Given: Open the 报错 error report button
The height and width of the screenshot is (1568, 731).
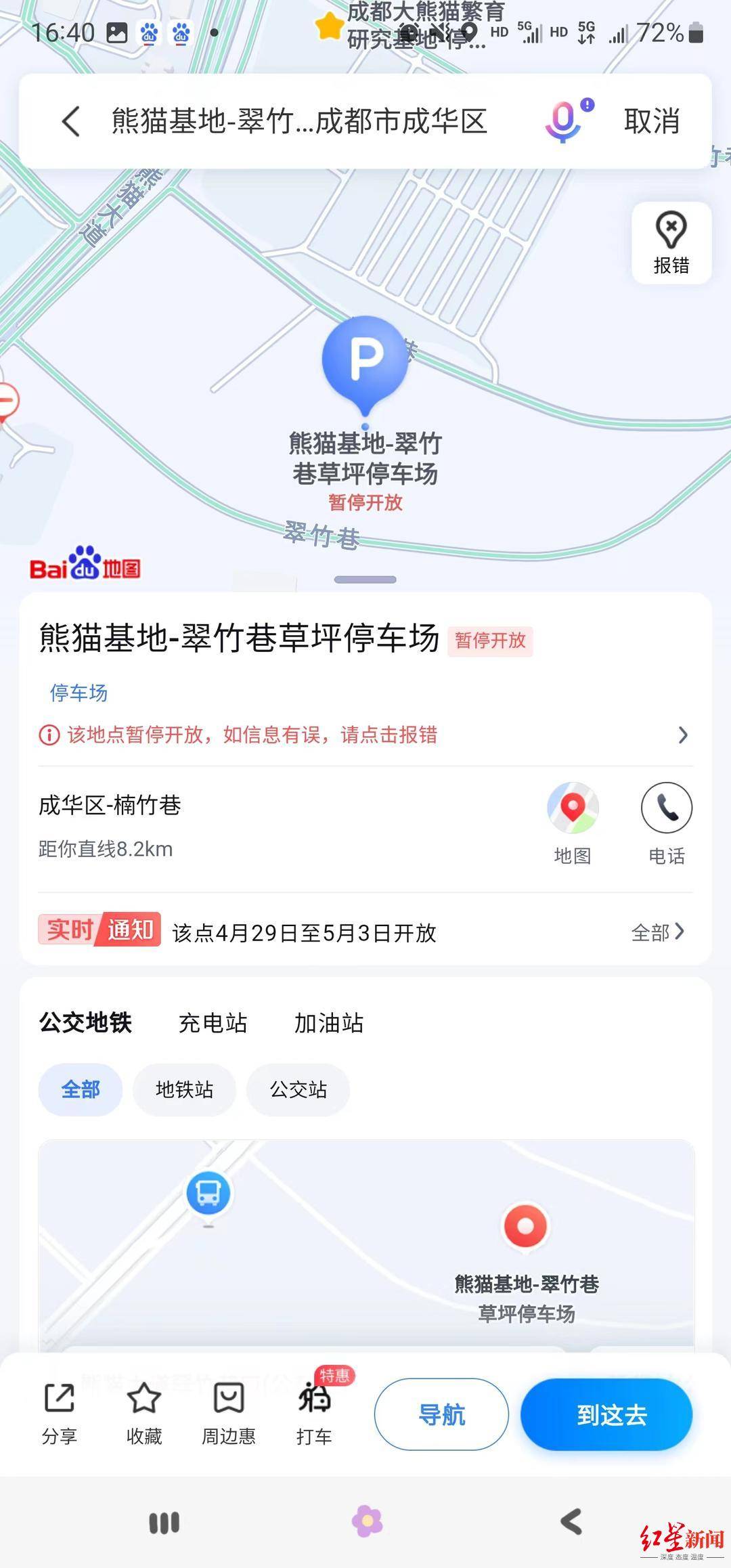Looking at the screenshot, I should pos(671,243).
